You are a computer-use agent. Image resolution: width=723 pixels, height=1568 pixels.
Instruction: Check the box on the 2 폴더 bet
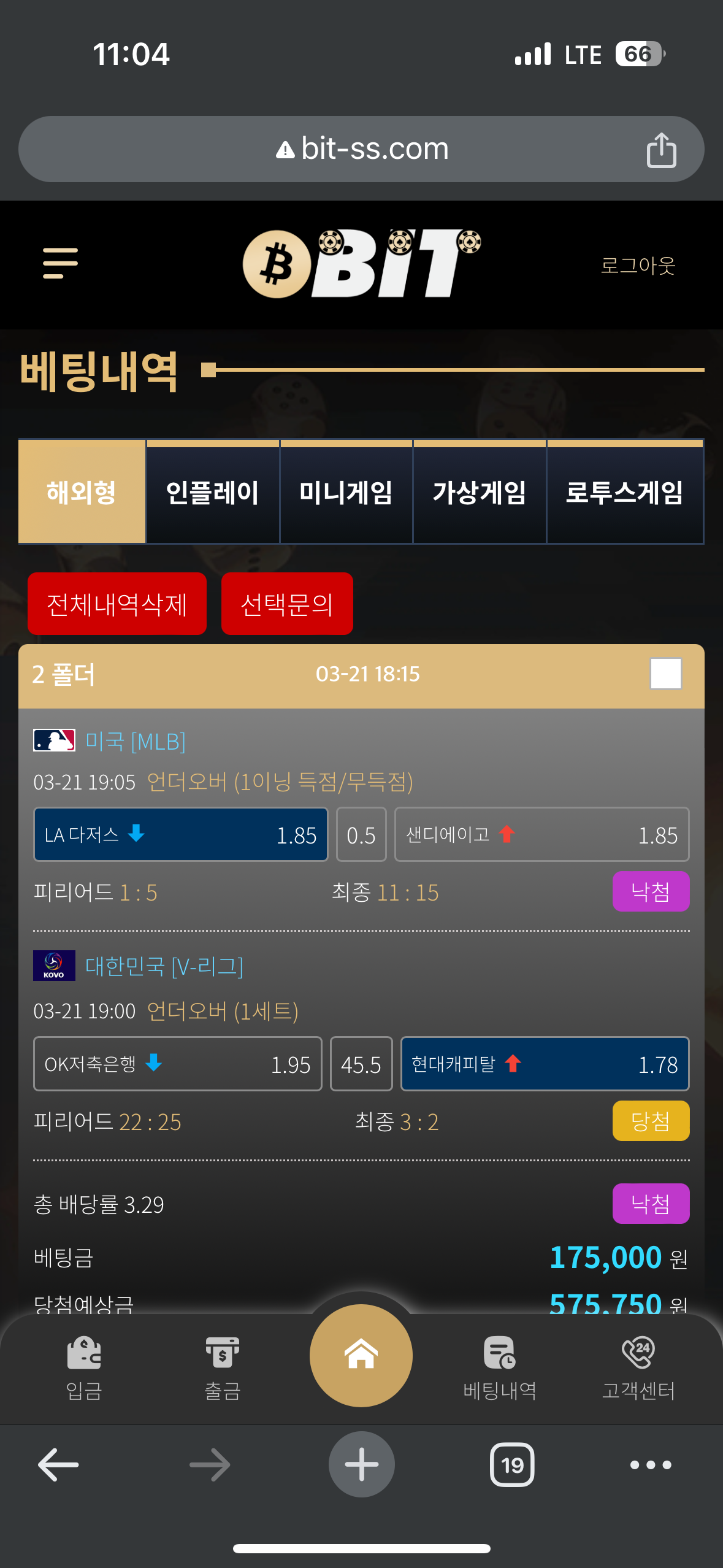(666, 674)
